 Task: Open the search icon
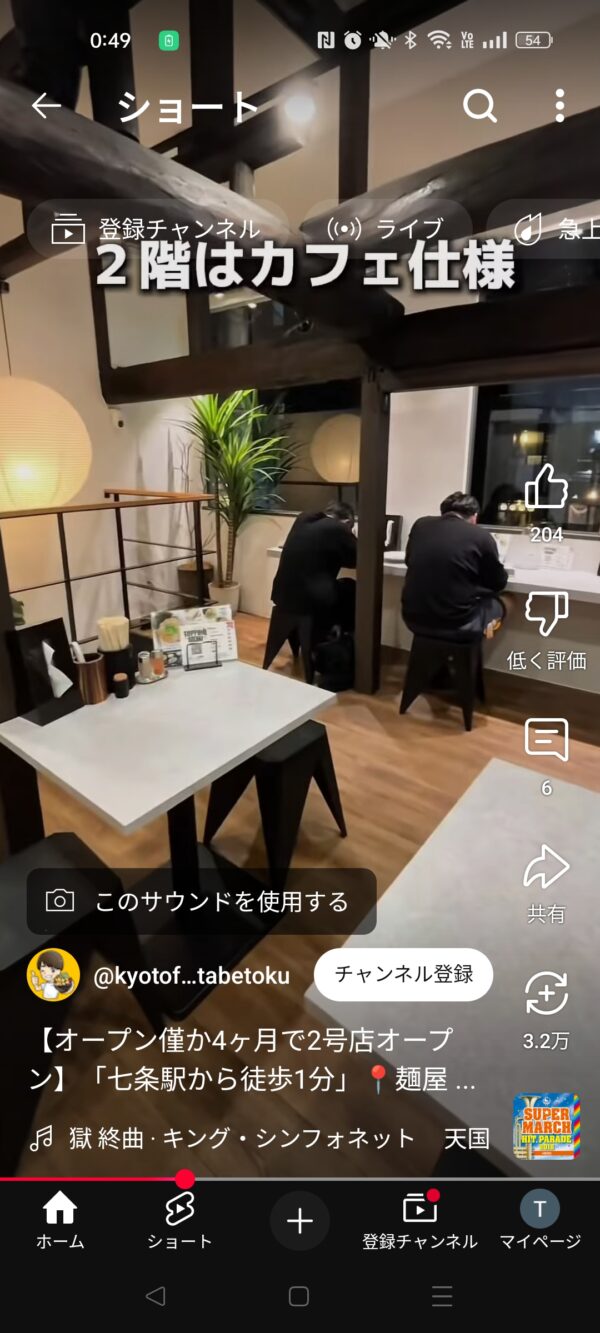coord(480,105)
